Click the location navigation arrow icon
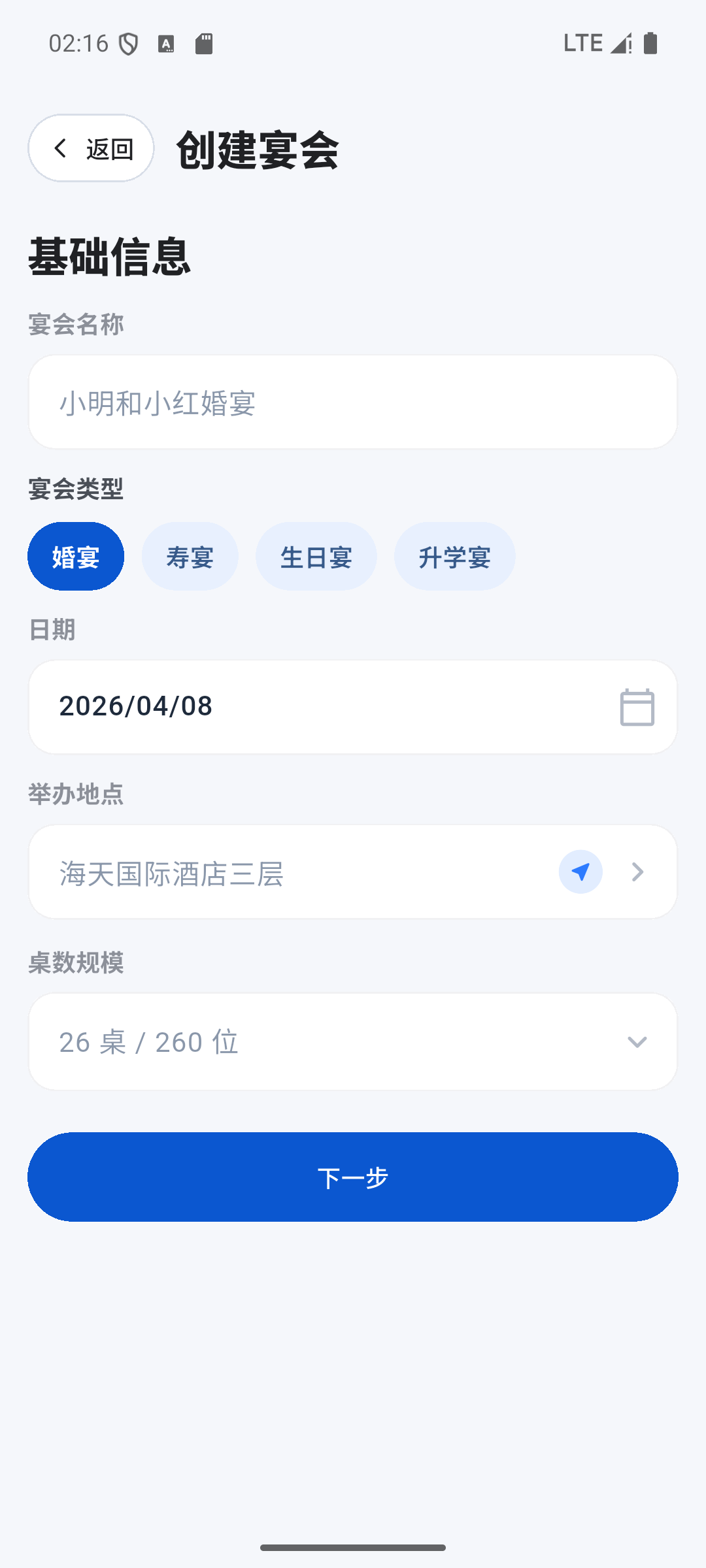This screenshot has width=706, height=1568. [580, 872]
